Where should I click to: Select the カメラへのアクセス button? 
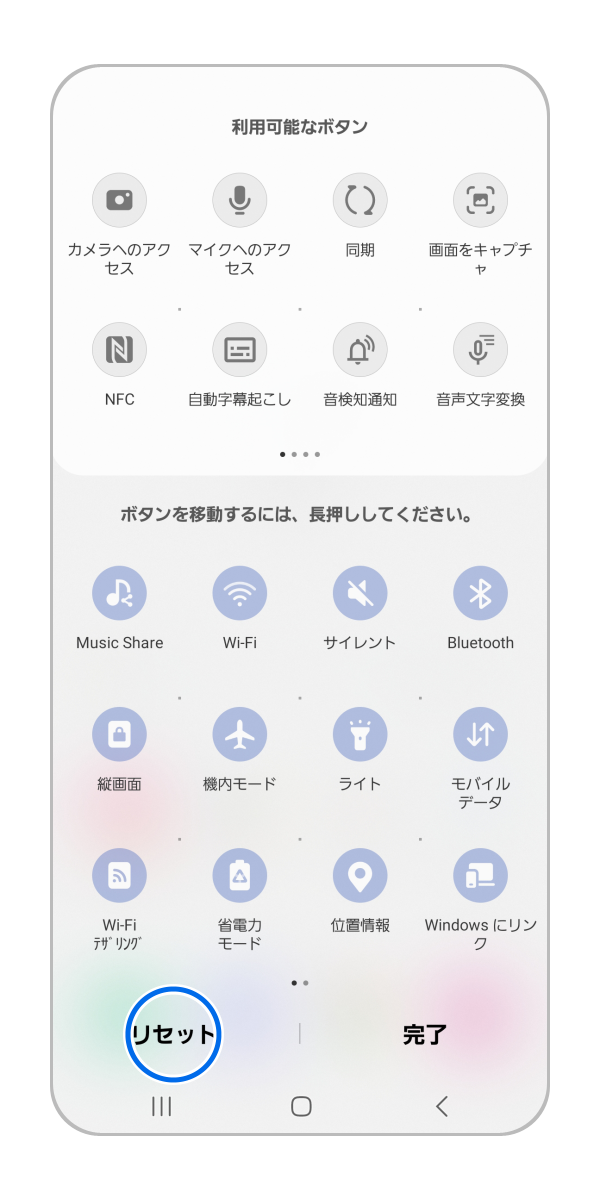120,200
